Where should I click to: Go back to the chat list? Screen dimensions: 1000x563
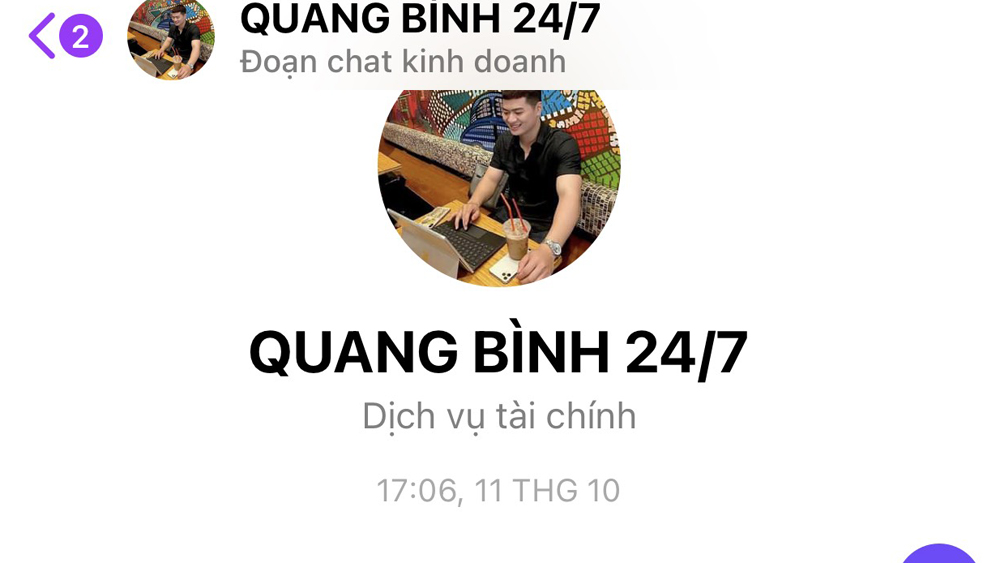click(44, 37)
